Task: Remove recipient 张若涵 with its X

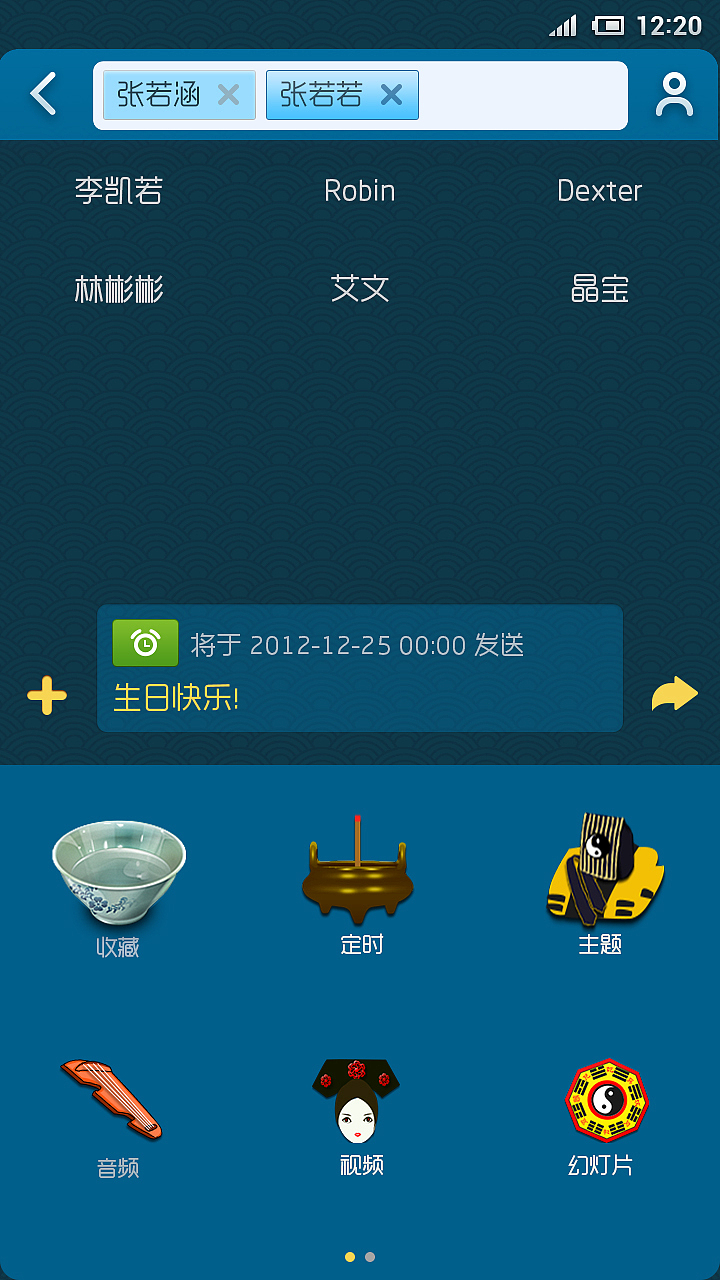Action: click(229, 95)
